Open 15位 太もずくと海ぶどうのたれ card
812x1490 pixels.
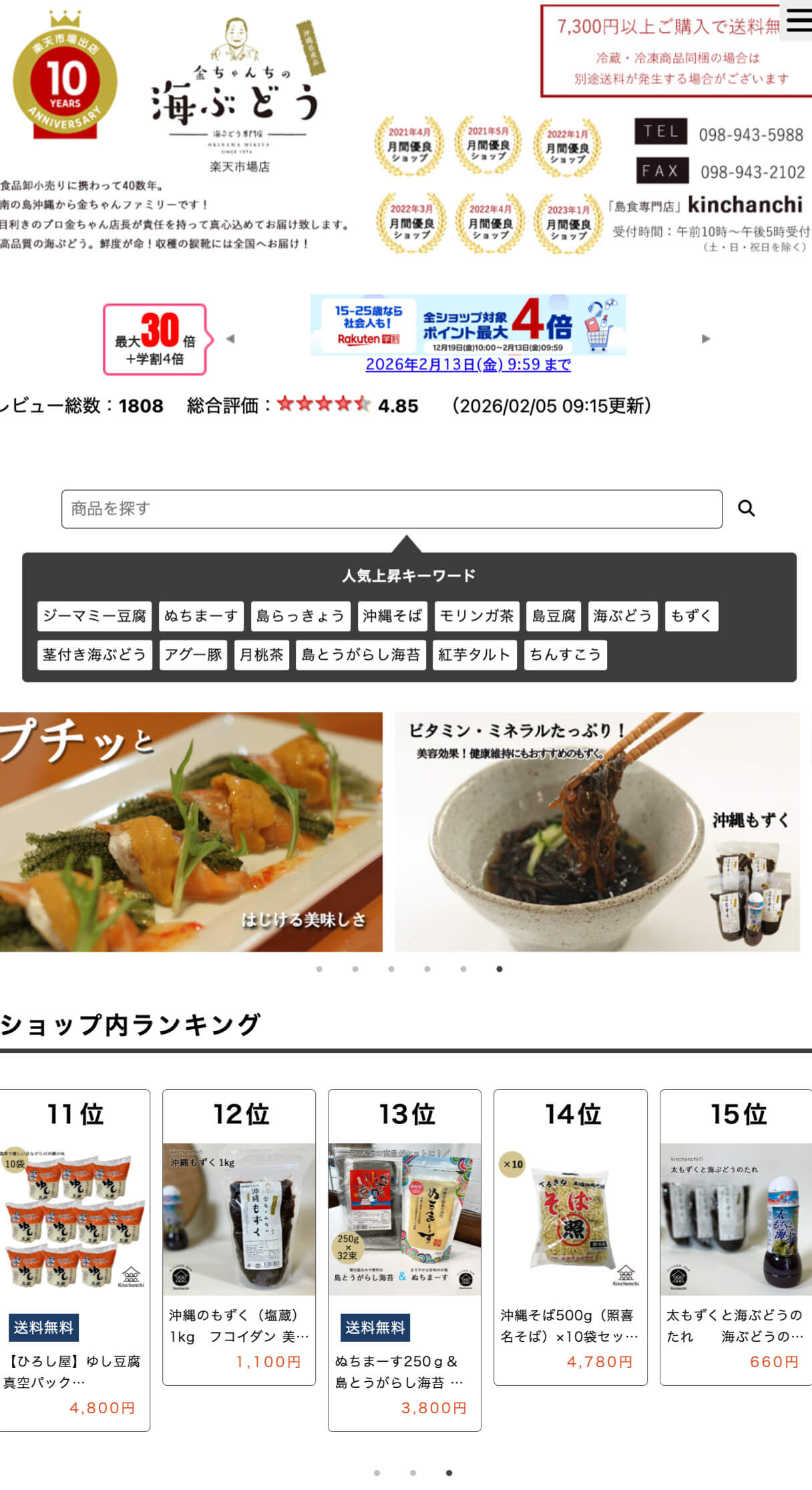click(x=736, y=1236)
